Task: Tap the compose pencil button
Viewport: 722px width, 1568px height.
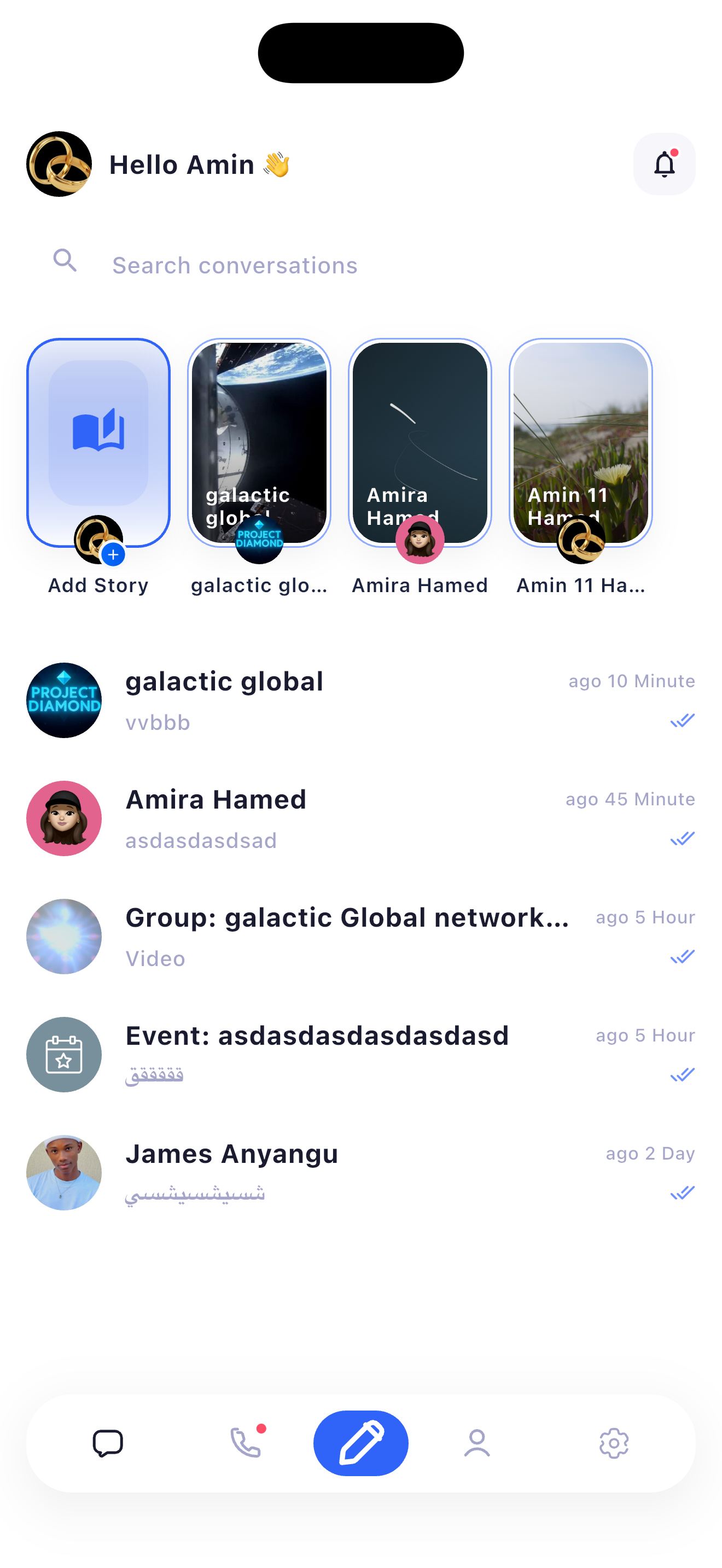Action: pyautogui.click(x=360, y=1442)
